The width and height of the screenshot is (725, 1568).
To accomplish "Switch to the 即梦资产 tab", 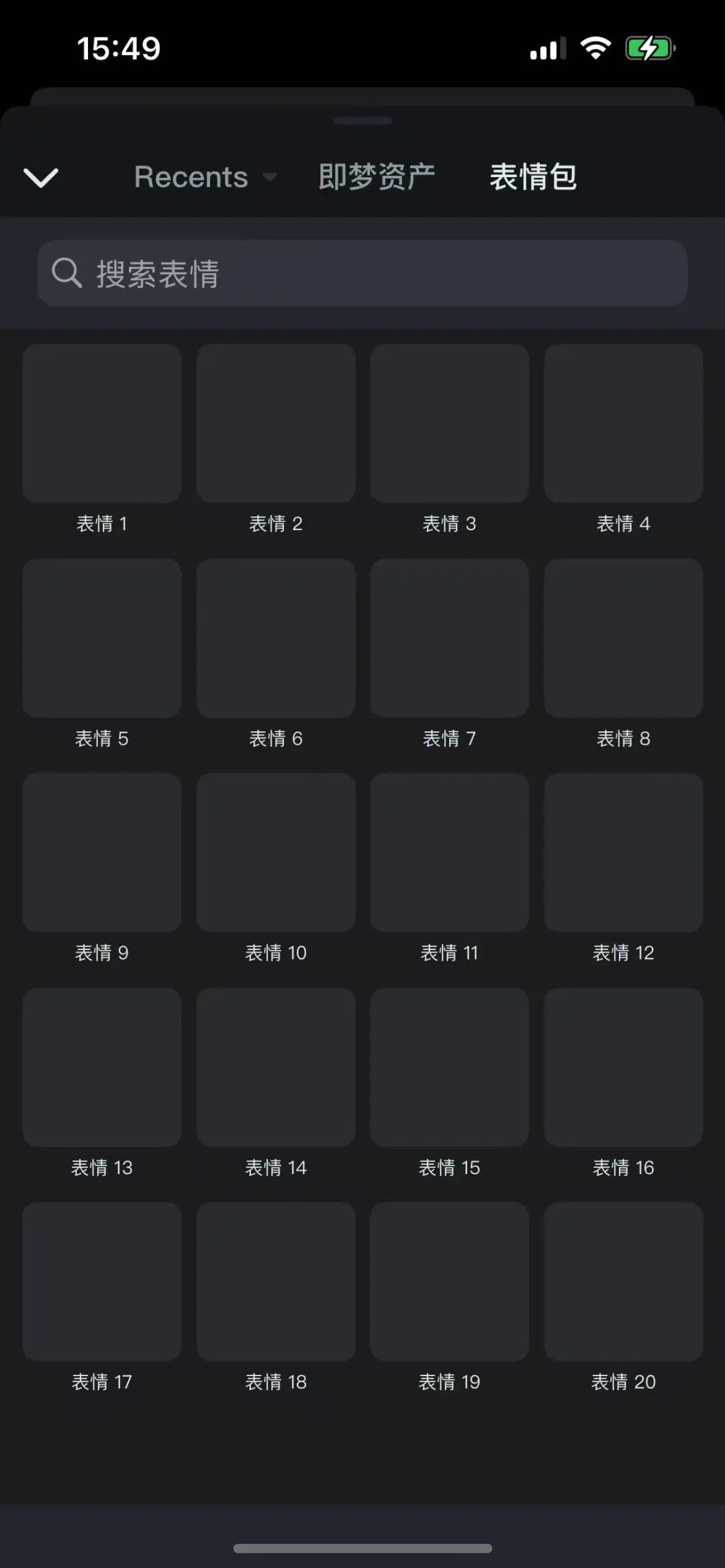I will click(377, 177).
